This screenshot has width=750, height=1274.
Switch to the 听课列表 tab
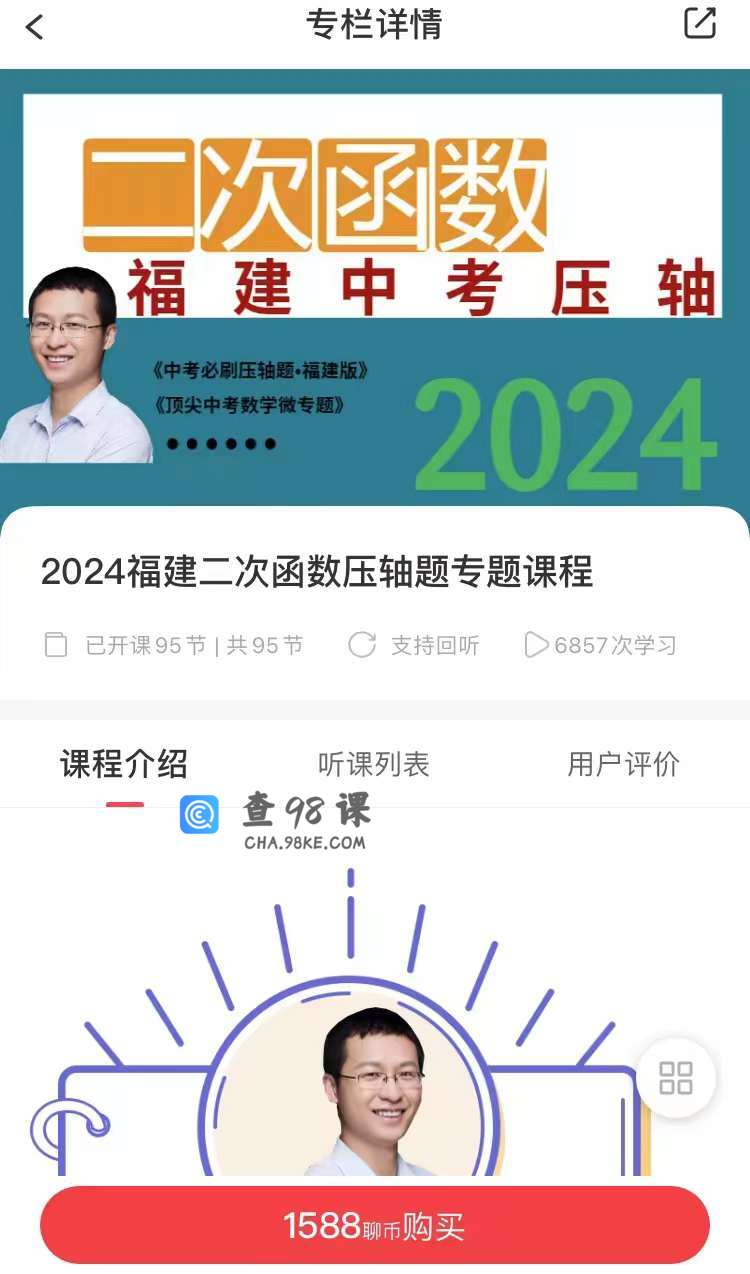(x=374, y=765)
